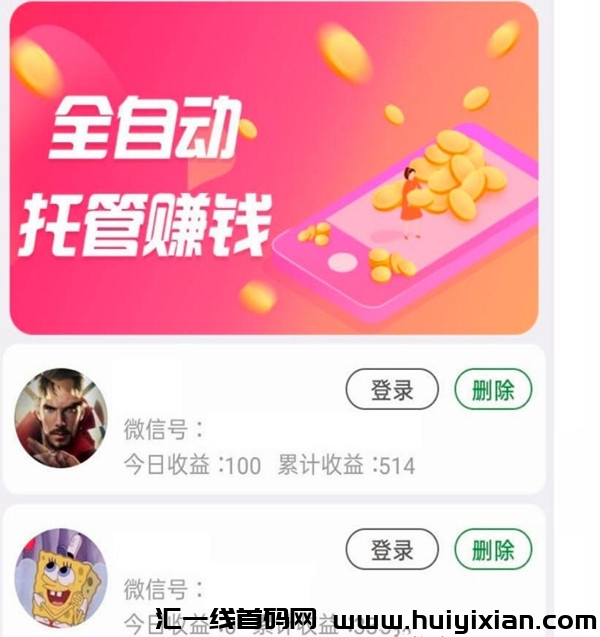Tap 登录 for the account with 今日收益 100

[x=392, y=389]
